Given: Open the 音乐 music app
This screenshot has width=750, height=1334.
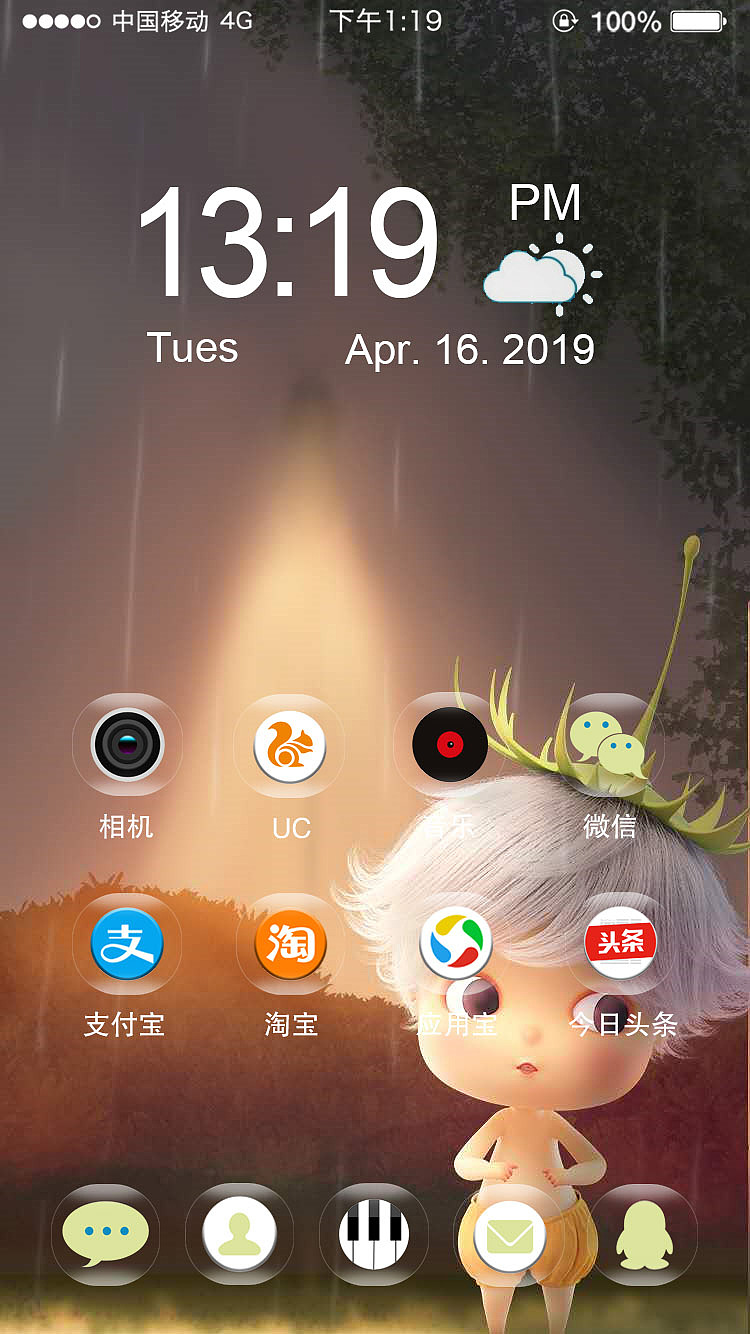Looking at the screenshot, I should point(450,745).
